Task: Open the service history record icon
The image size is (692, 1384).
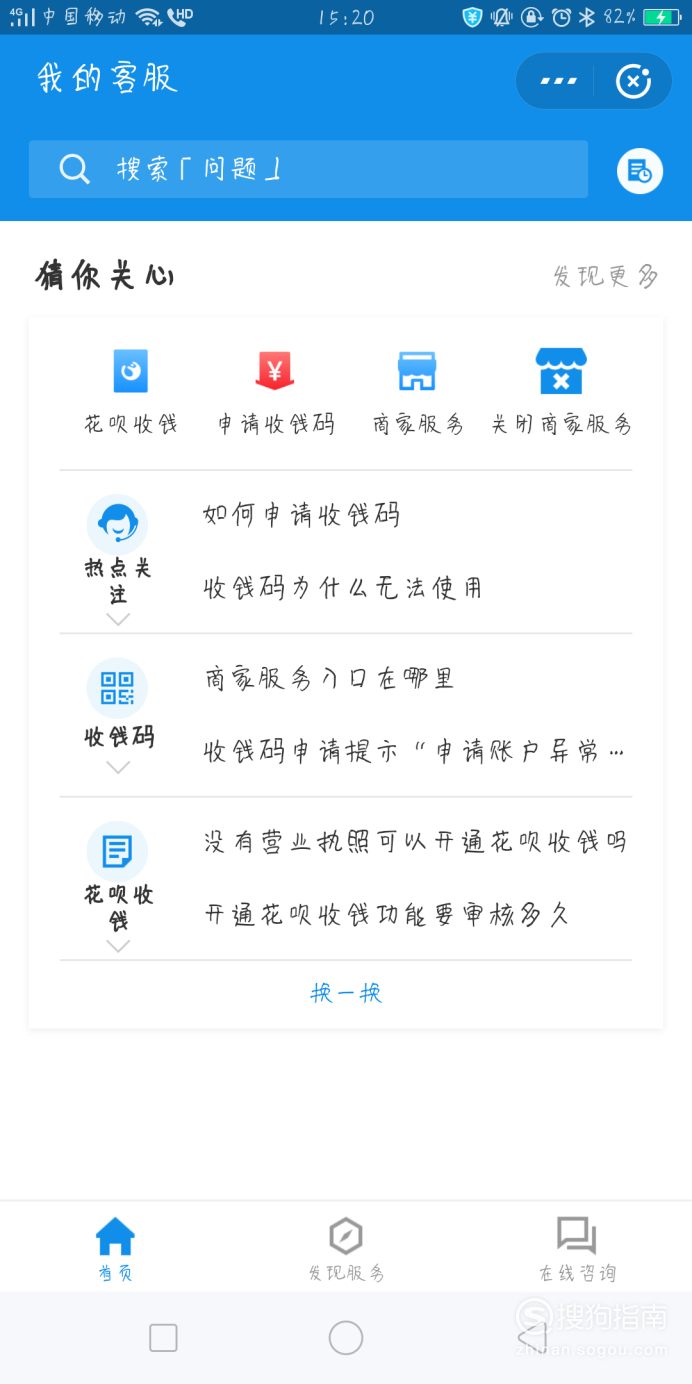Action: click(640, 171)
